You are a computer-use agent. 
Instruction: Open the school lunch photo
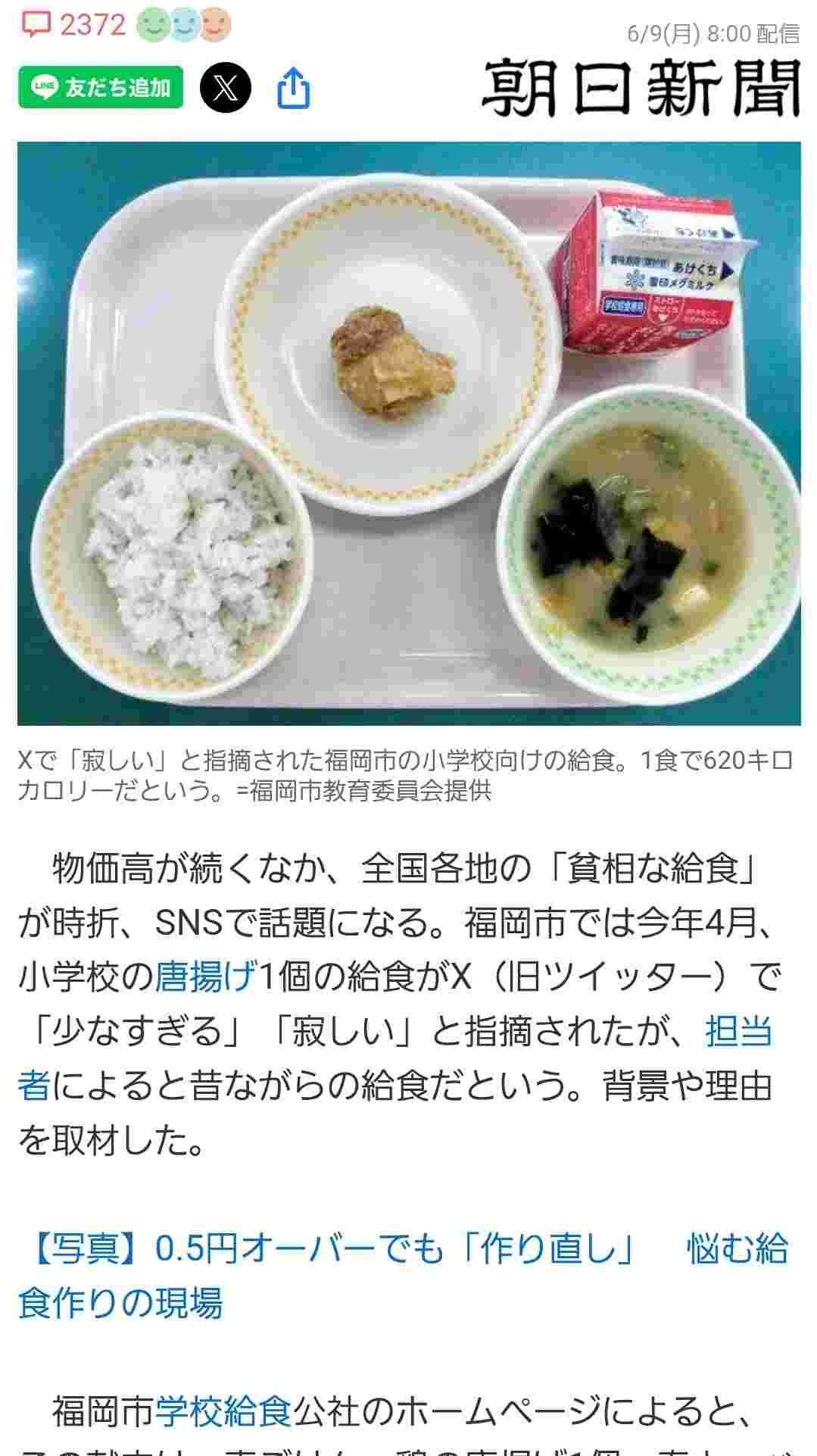pyautogui.click(x=409, y=433)
